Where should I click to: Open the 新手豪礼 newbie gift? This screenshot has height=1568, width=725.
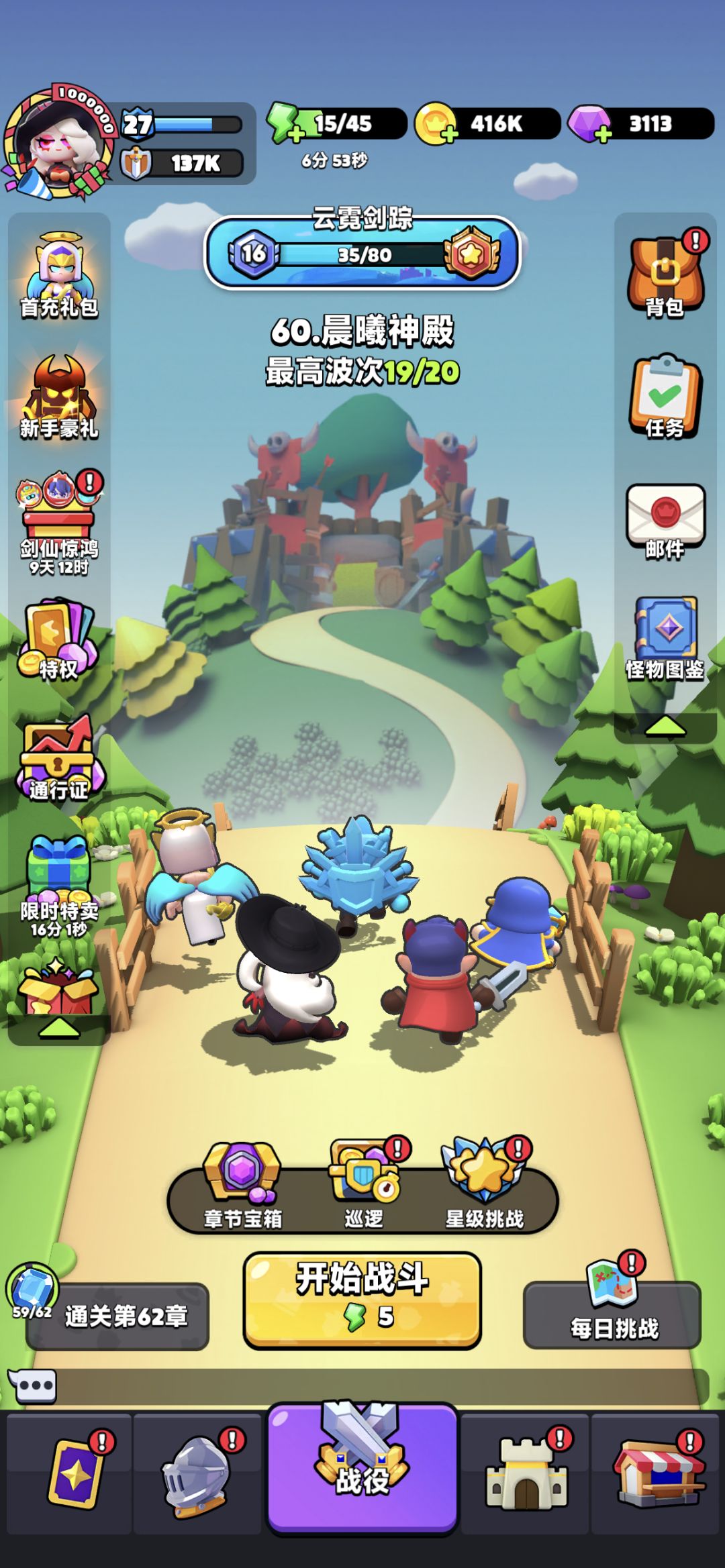click(59, 397)
